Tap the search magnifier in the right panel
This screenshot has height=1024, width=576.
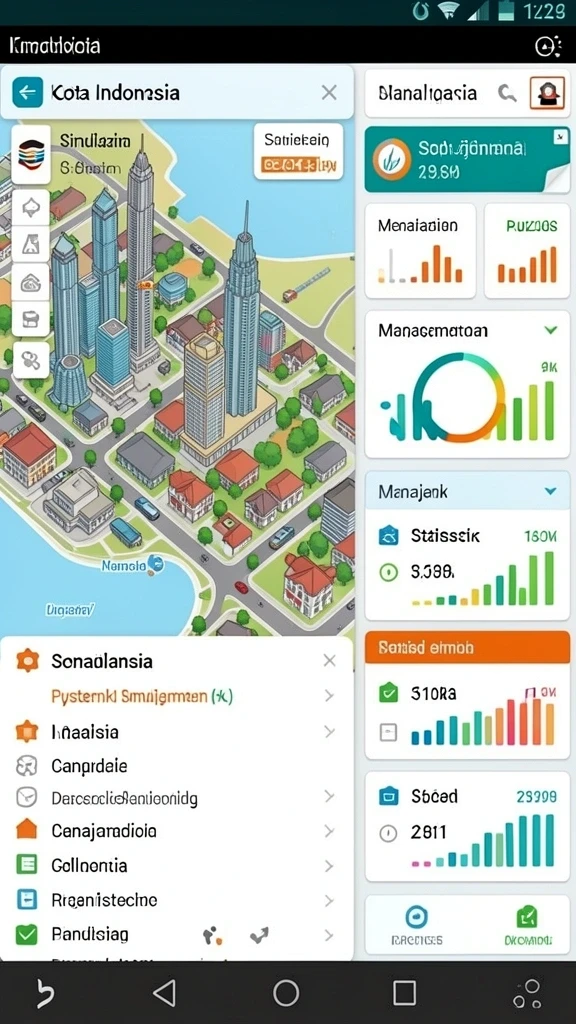pos(506,93)
